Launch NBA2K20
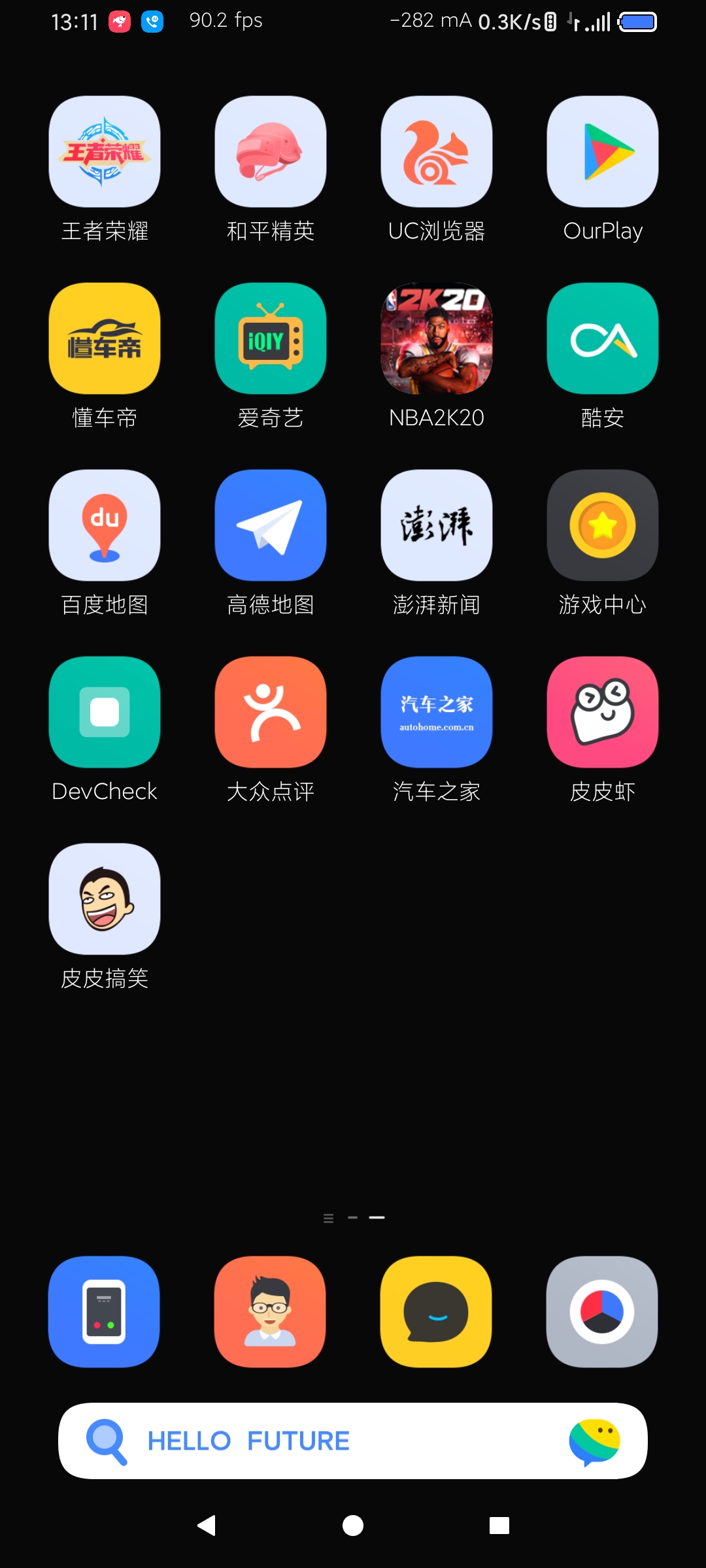706x1568 pixels. click(437, 338)
